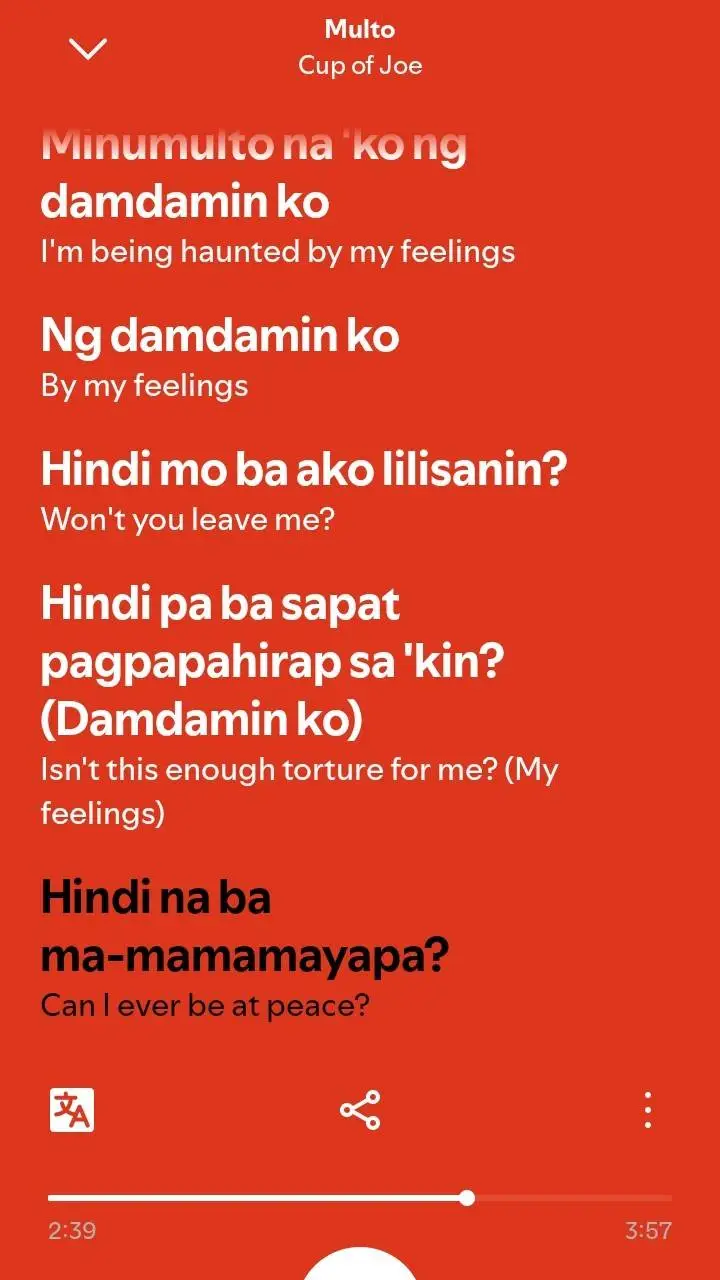Share the lyrics of Multo
Screen dimensions: 720x1280
pyautogui.click(x=360, y=1110)
